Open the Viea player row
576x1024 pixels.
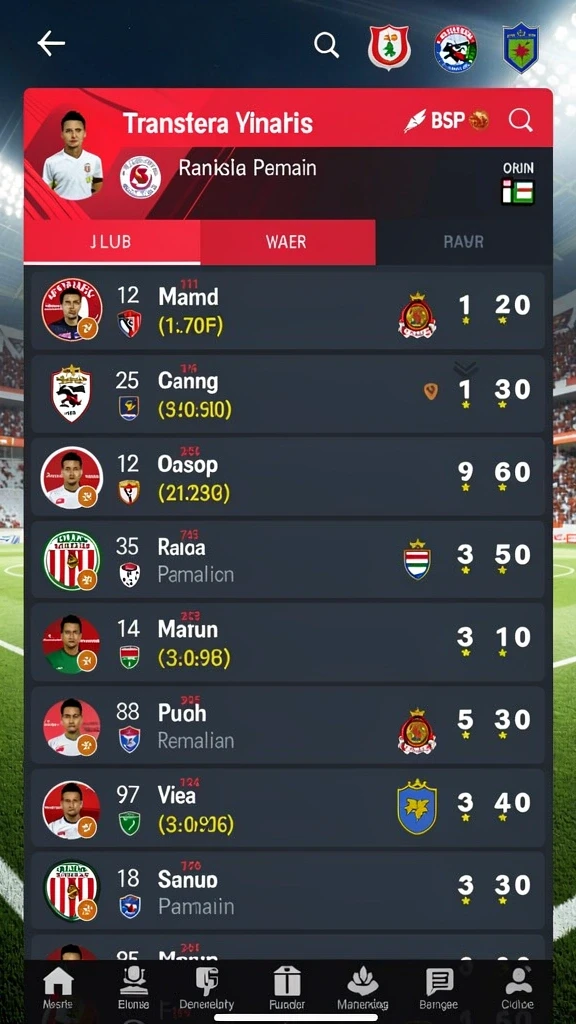point(288,808)
